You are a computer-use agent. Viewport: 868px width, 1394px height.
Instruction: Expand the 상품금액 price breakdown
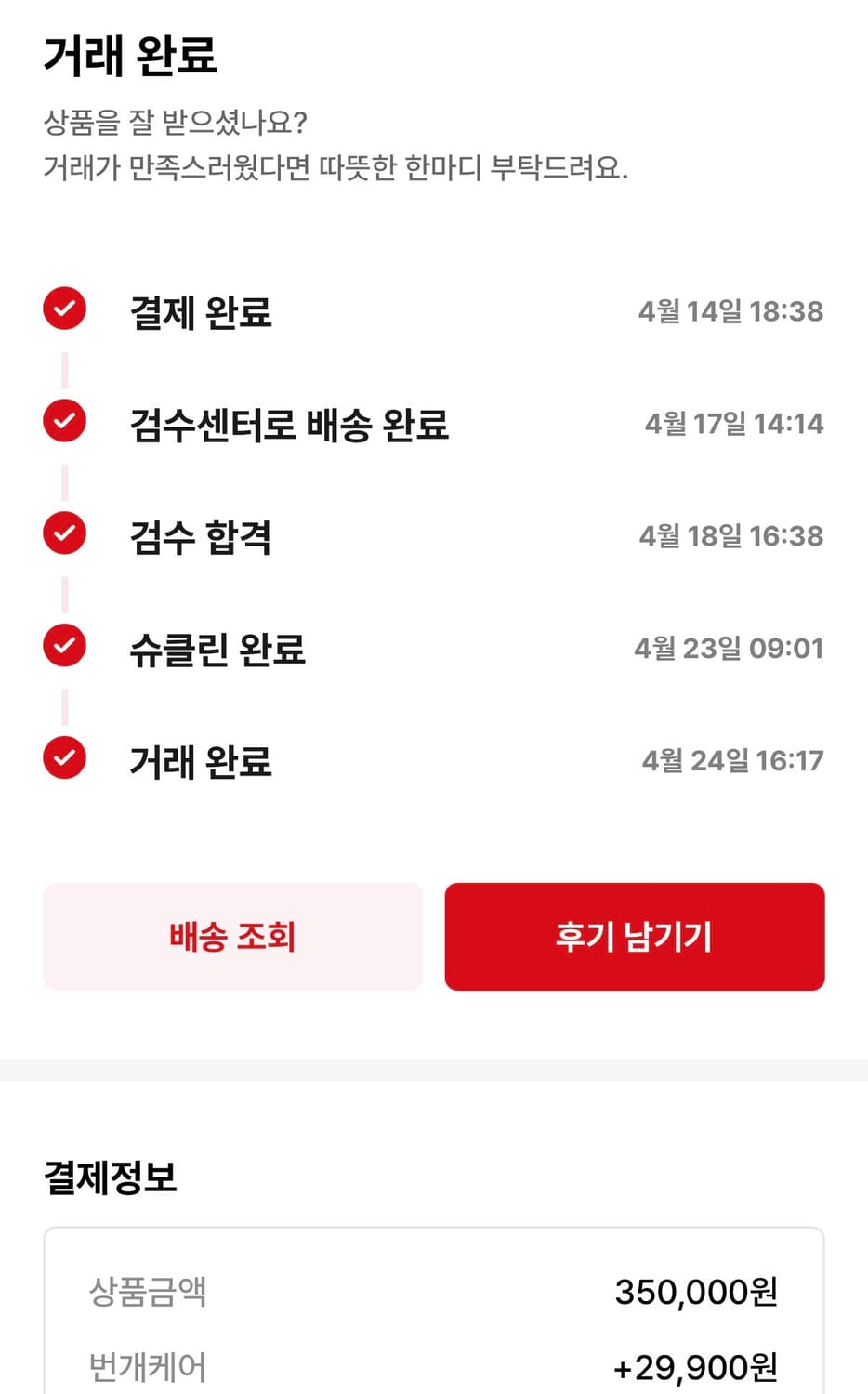(433, 1290)
